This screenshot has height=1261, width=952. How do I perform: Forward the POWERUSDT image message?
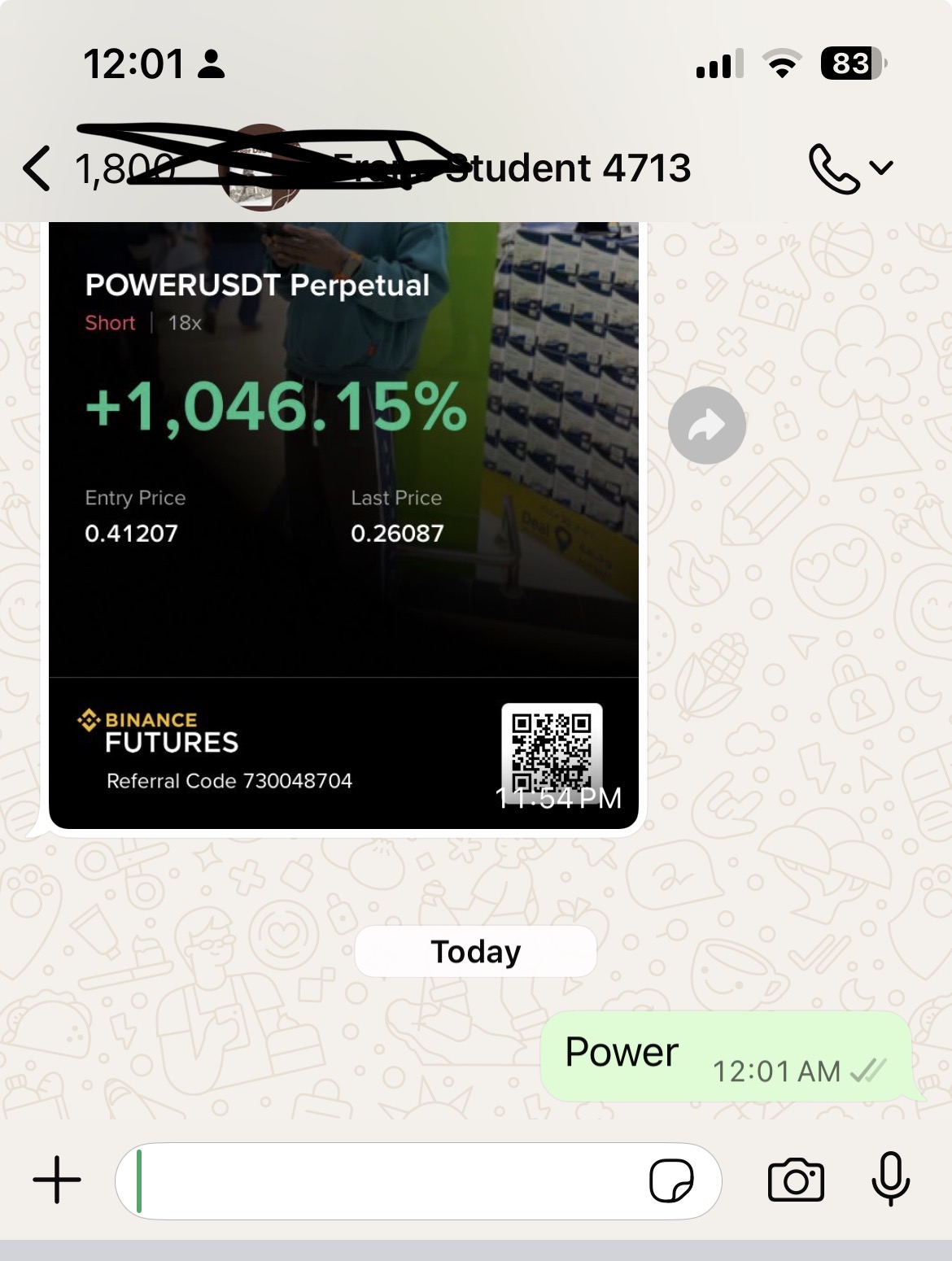706,425
